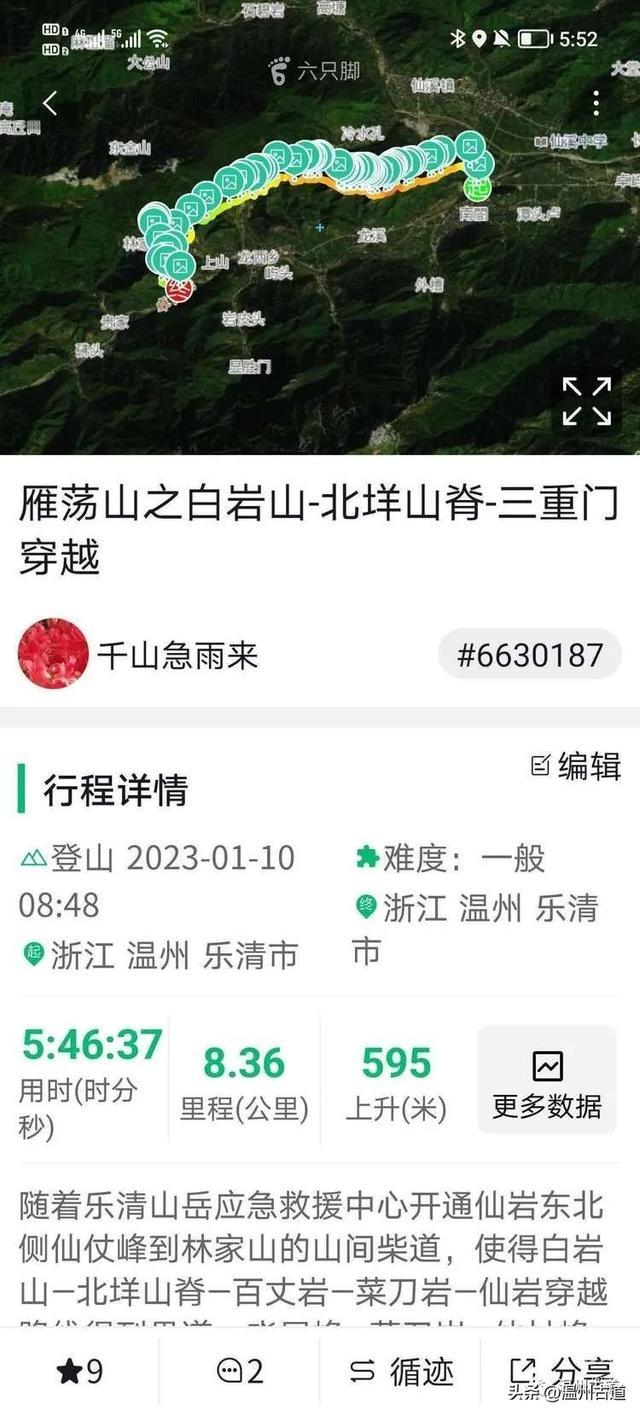Star this track (9 favorites)
This screenshot has height=1415, width=640.
80,1371
